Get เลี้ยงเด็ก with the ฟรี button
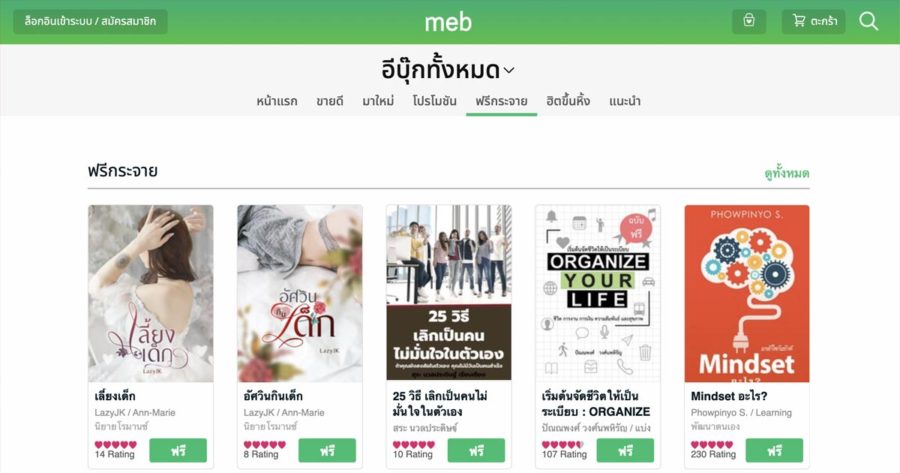The image size is (900, 473). [178, 450]
